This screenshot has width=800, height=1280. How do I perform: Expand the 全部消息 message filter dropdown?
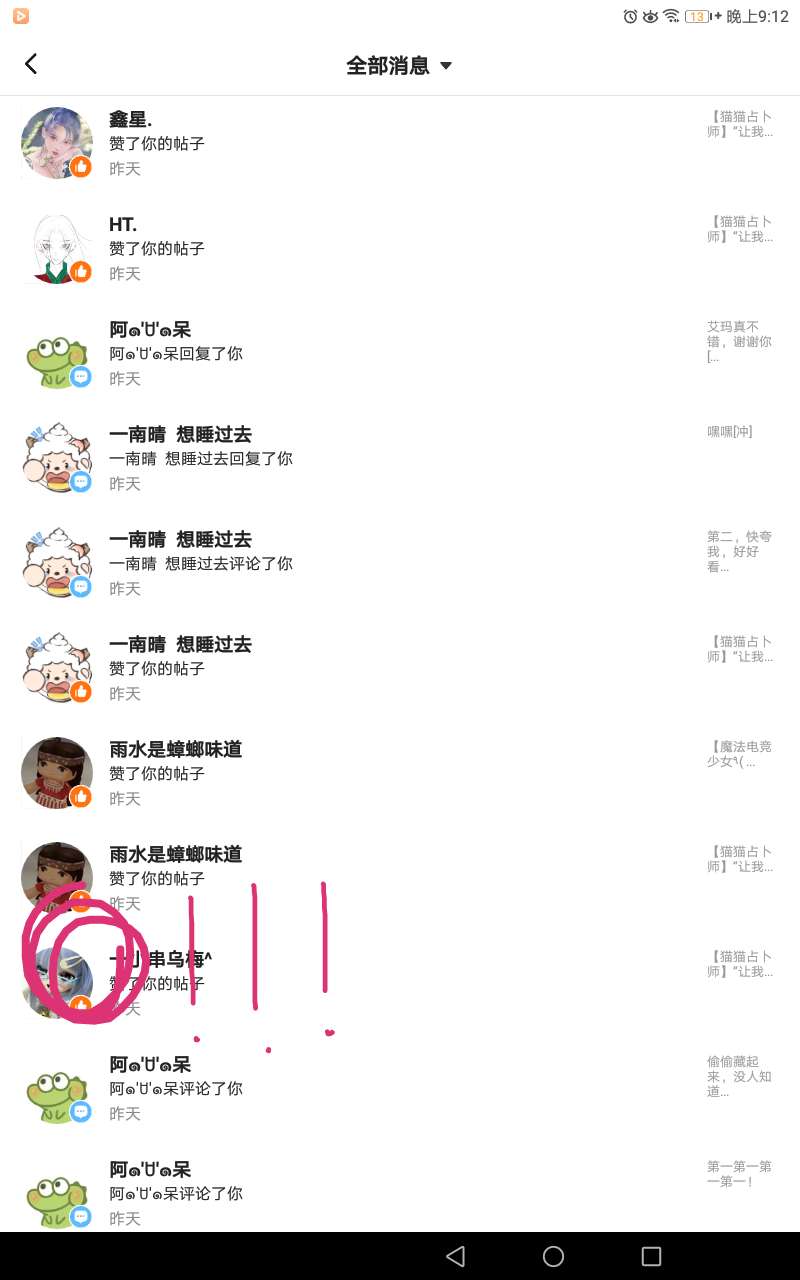pyautogui.click(x=399, y=66)
